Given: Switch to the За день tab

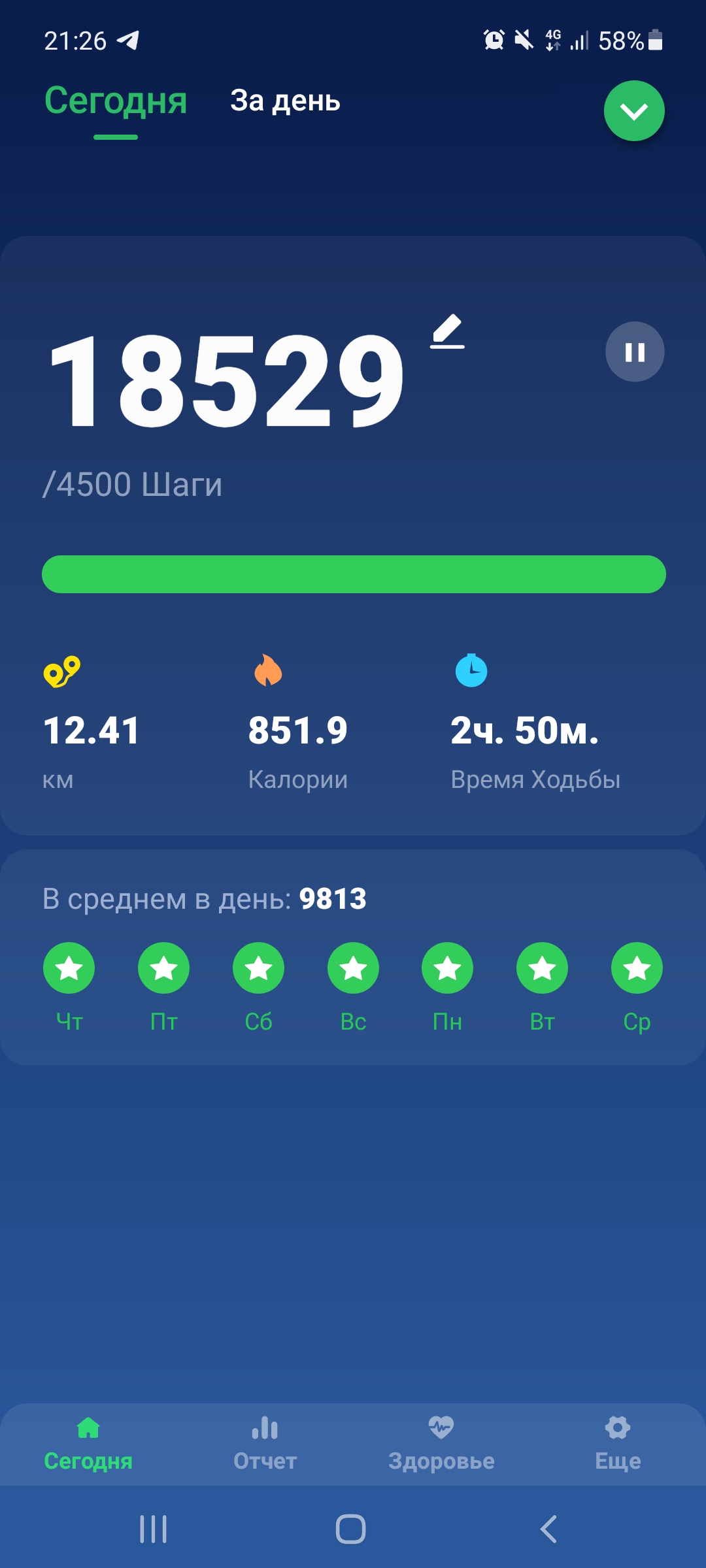Looking at the screenshot, I should (x=284, y=101).
